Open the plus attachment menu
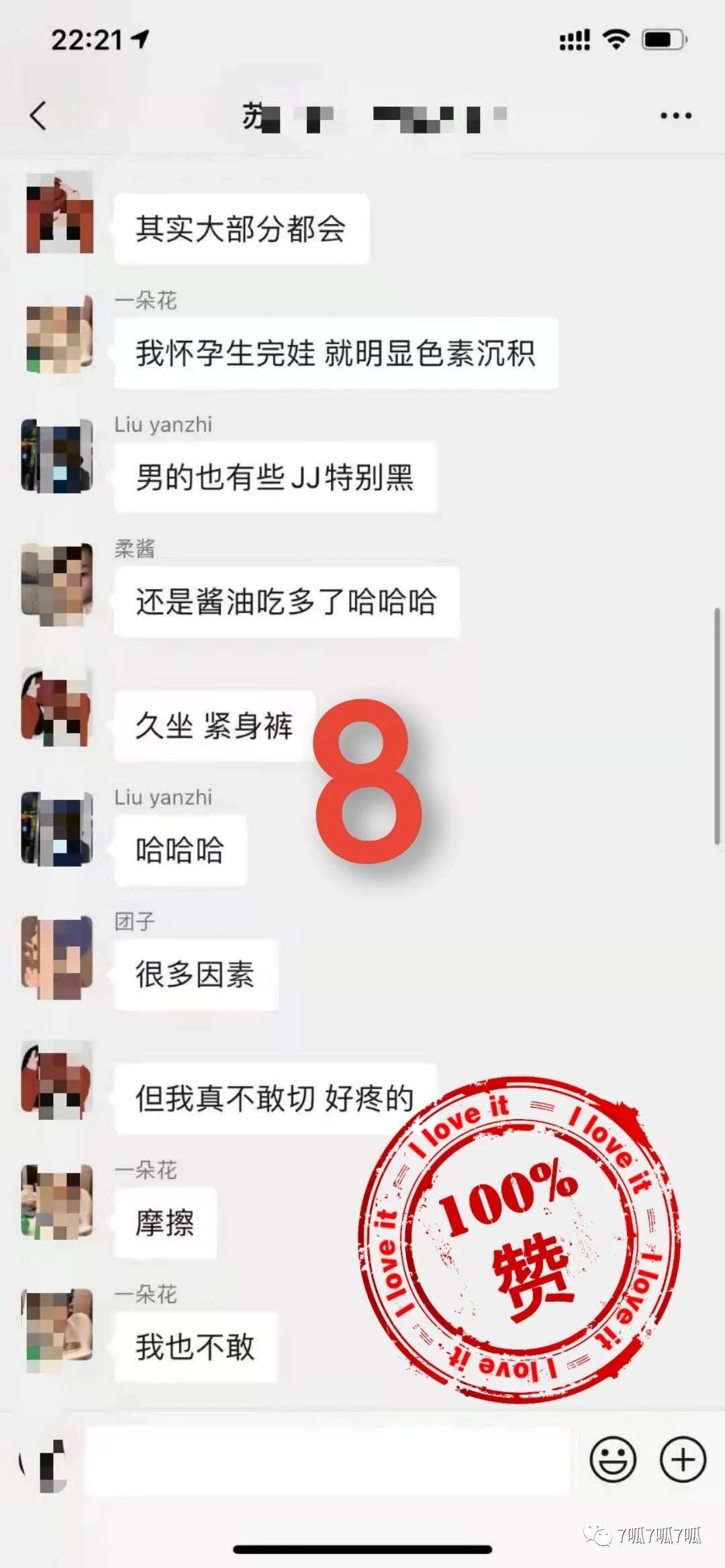This screenshot has height=1568, width=725. coord(683,1460)
